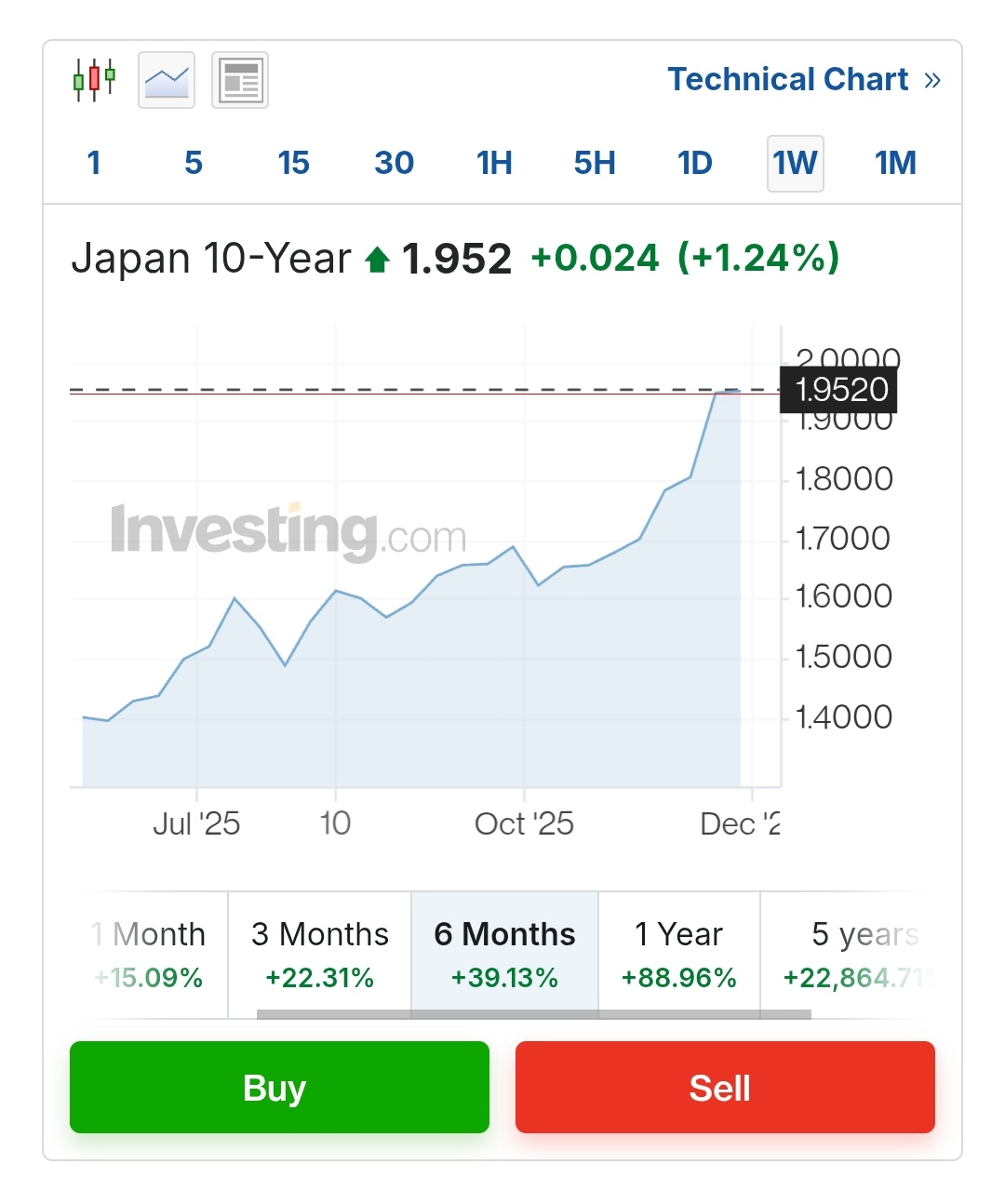Image resolution: width=1005 pixels, height=1204 pixels.
Task: Select the 1W interval
Action: point(795,163)
